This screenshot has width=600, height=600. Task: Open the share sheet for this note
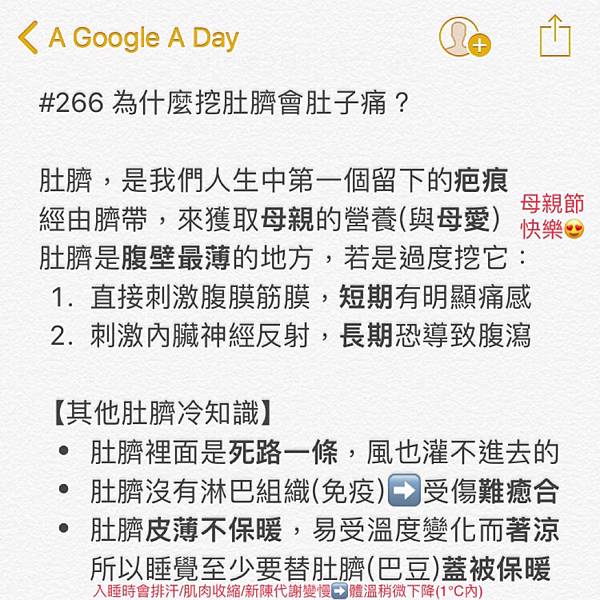pyautogui.click(x=554, y=37)
